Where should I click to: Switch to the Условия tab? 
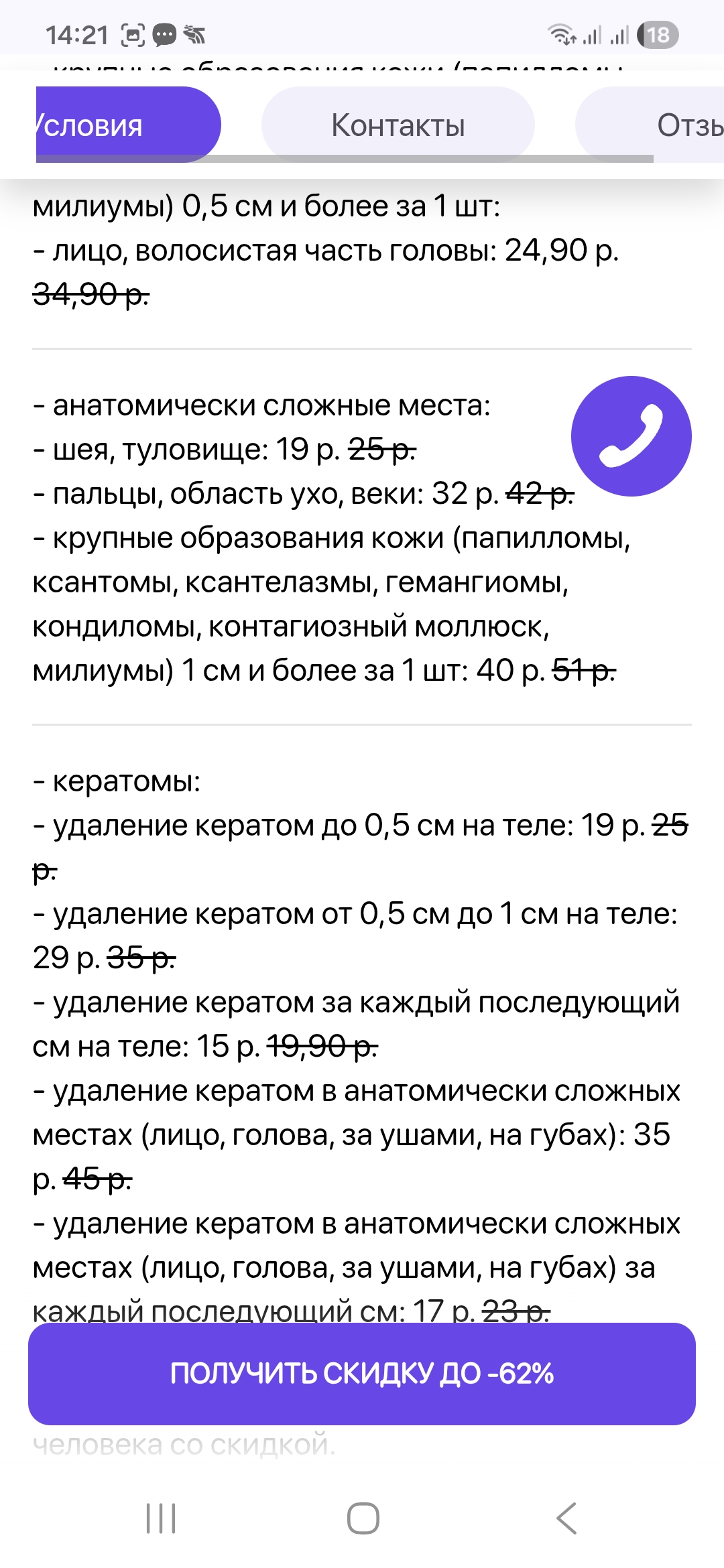pos(127,125)
